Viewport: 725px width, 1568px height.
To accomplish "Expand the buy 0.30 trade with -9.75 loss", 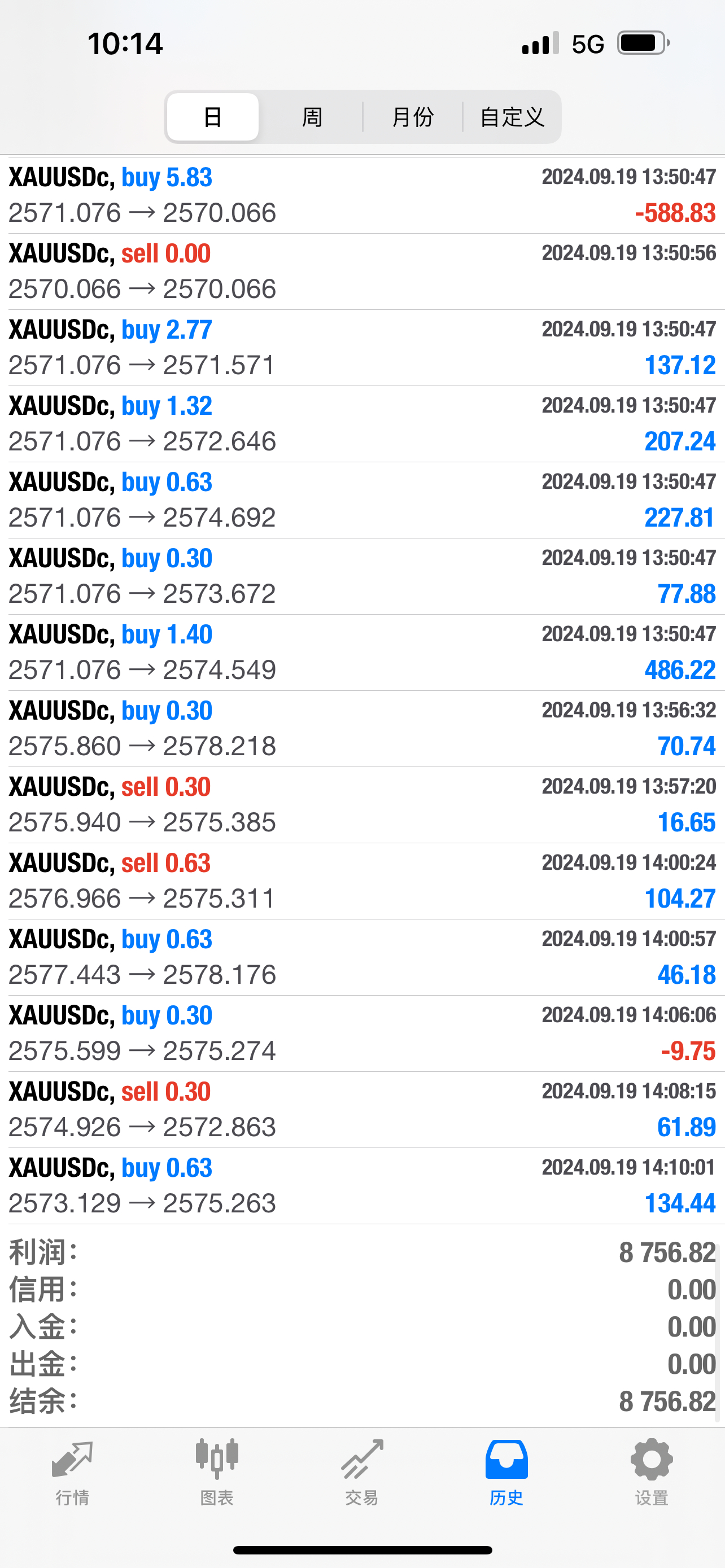I will (x=362, y=1033).
